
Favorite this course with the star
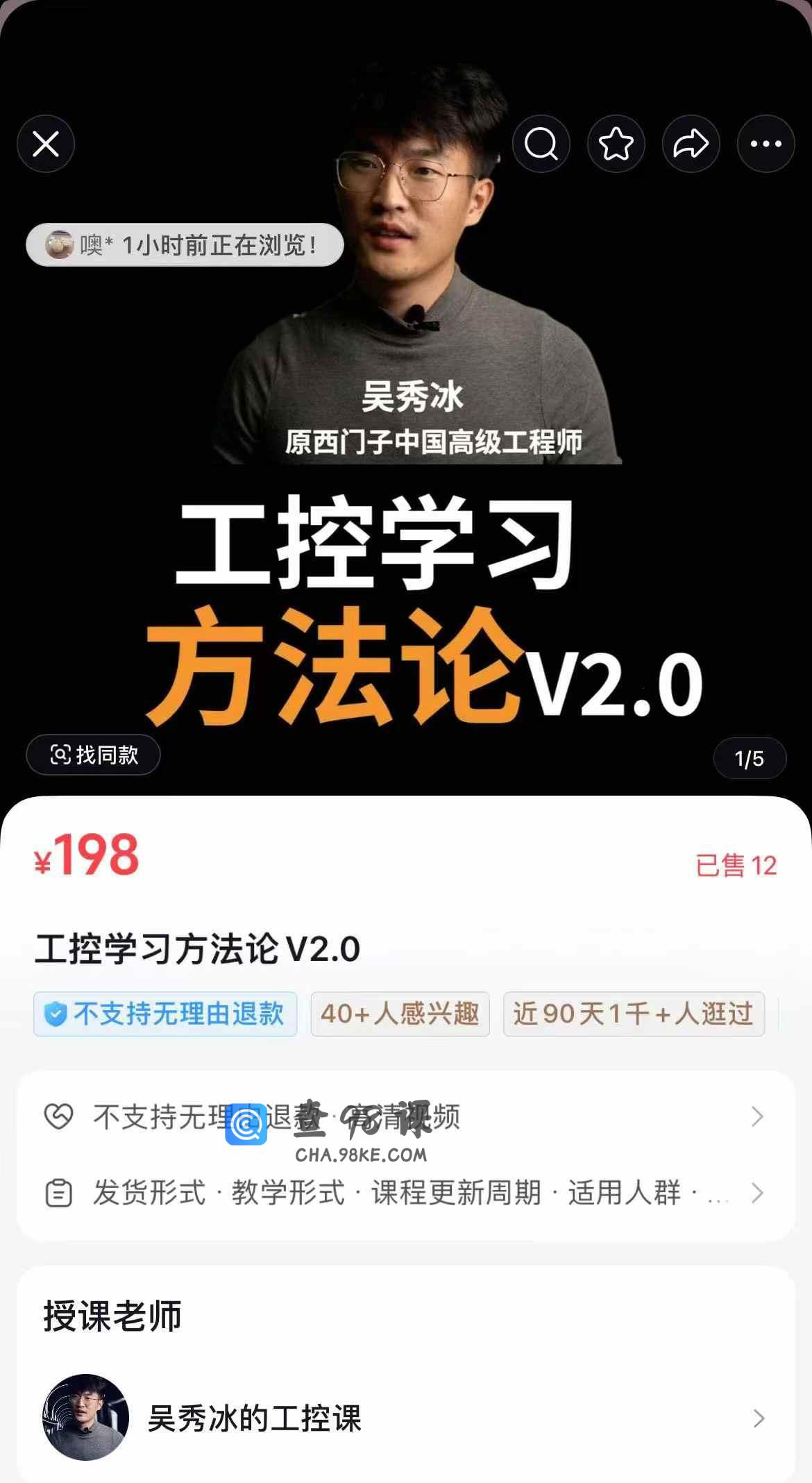click(616, 144)
